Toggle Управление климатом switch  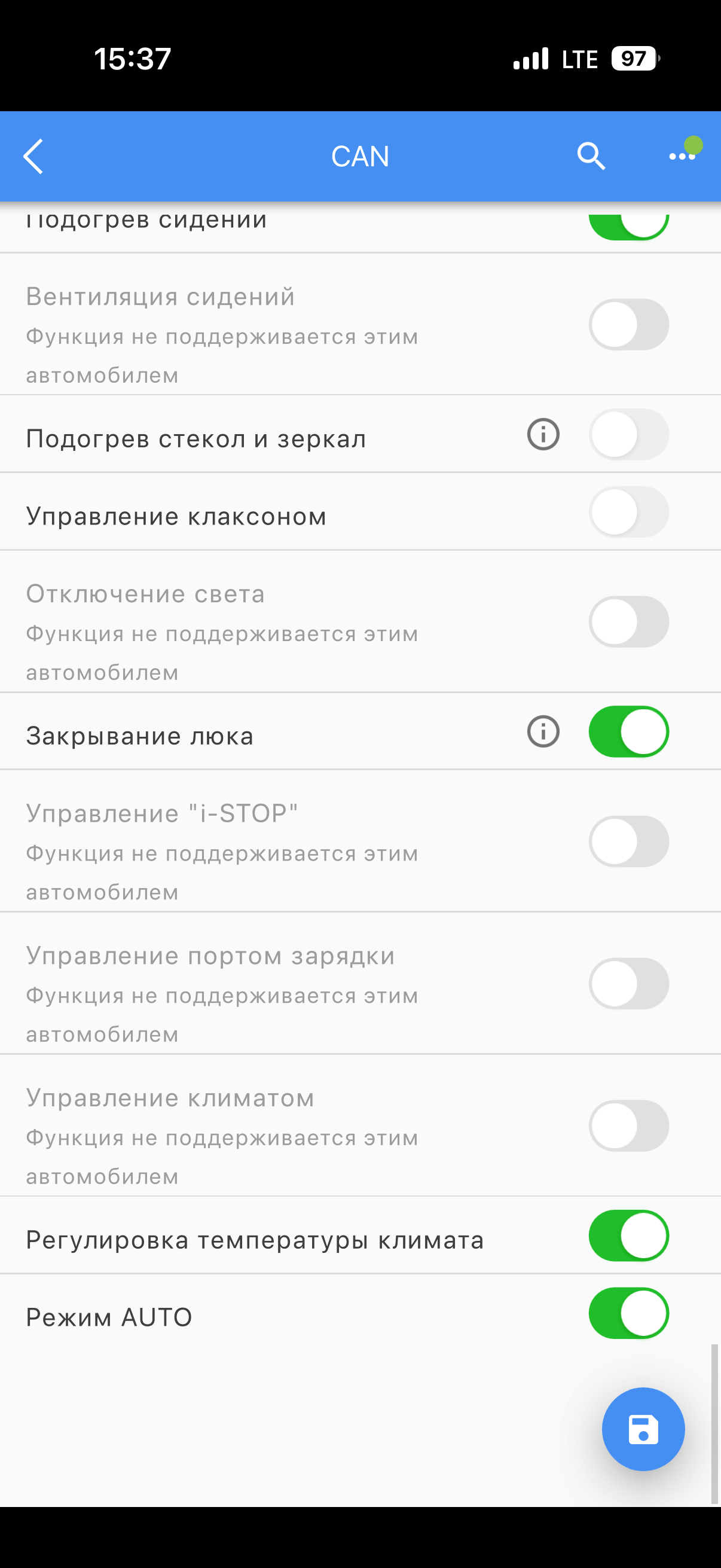[628, 1125]
